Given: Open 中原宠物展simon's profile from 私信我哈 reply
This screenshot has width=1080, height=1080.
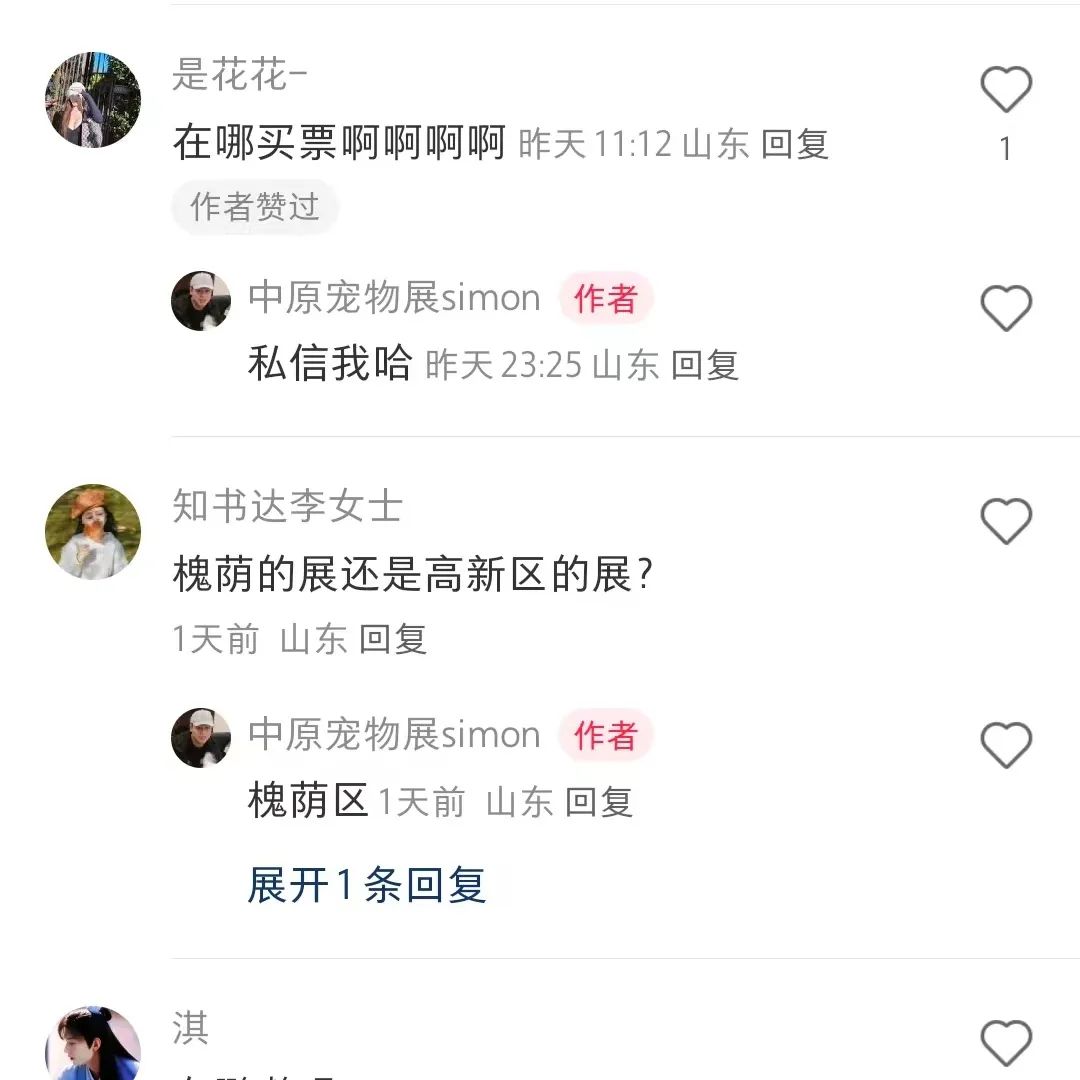Looking at the screenshot, I should point(201,300).
